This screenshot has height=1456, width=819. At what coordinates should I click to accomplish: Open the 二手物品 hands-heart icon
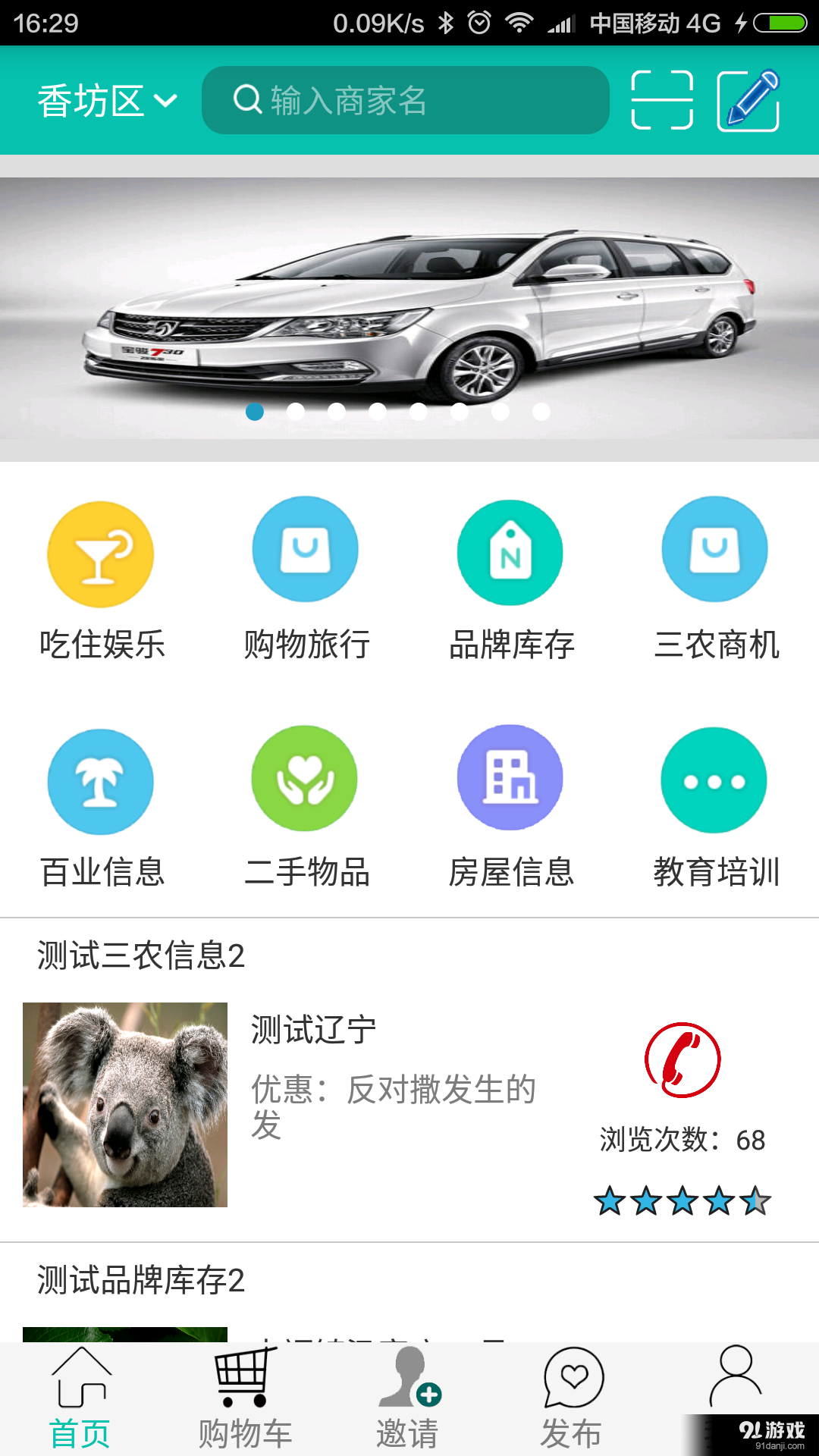(305, 780)
